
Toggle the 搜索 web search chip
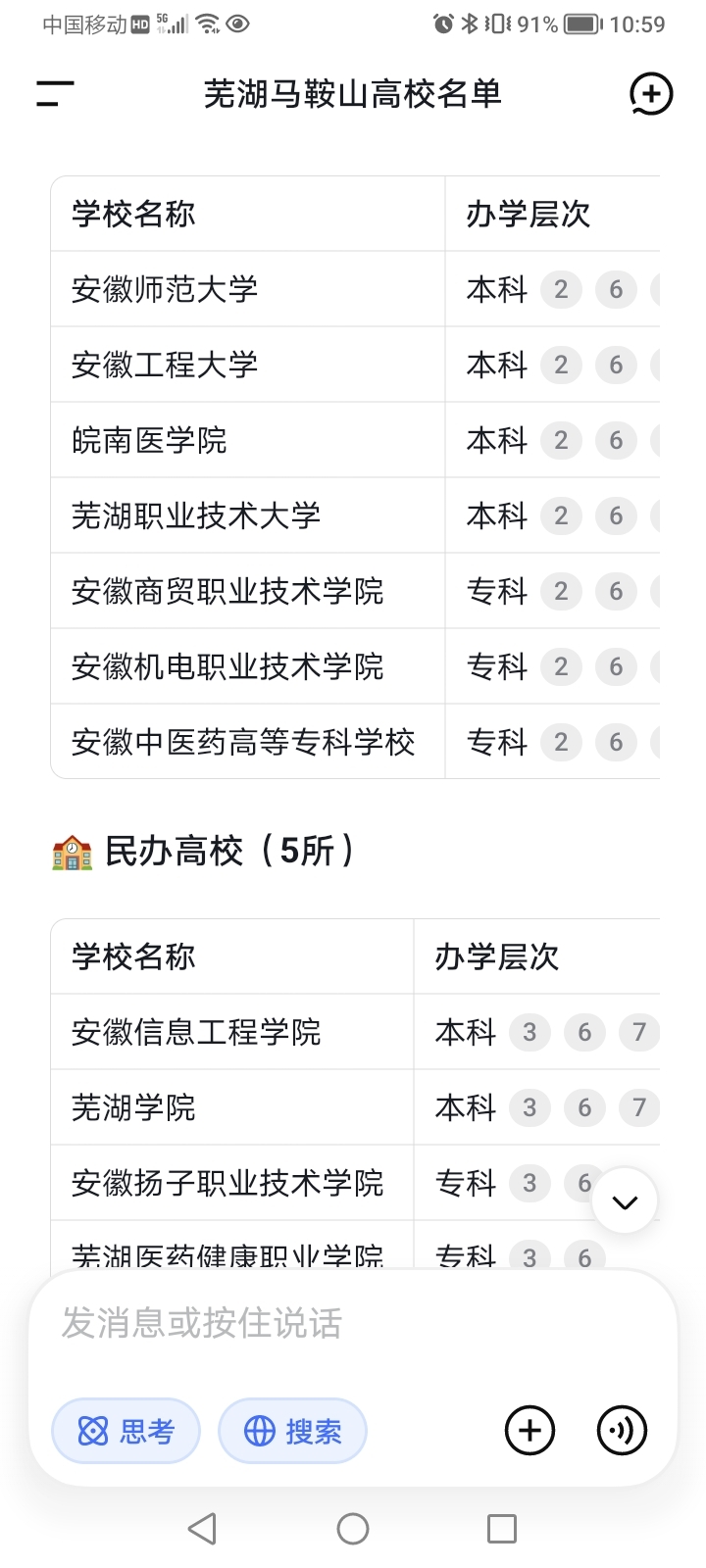[x=292, y=1432]
